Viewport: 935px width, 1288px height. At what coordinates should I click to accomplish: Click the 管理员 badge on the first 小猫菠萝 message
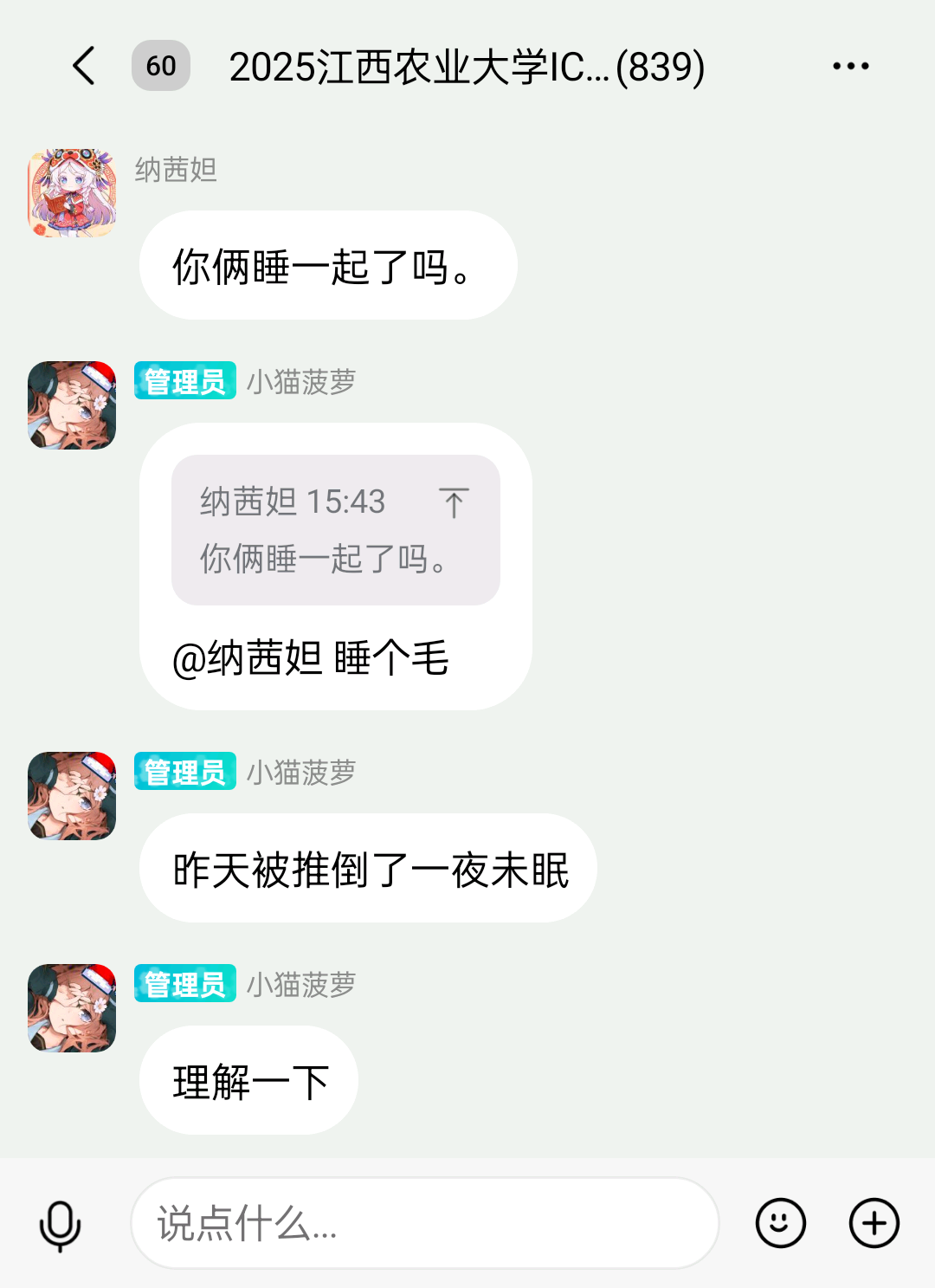[x=184, y=379]
